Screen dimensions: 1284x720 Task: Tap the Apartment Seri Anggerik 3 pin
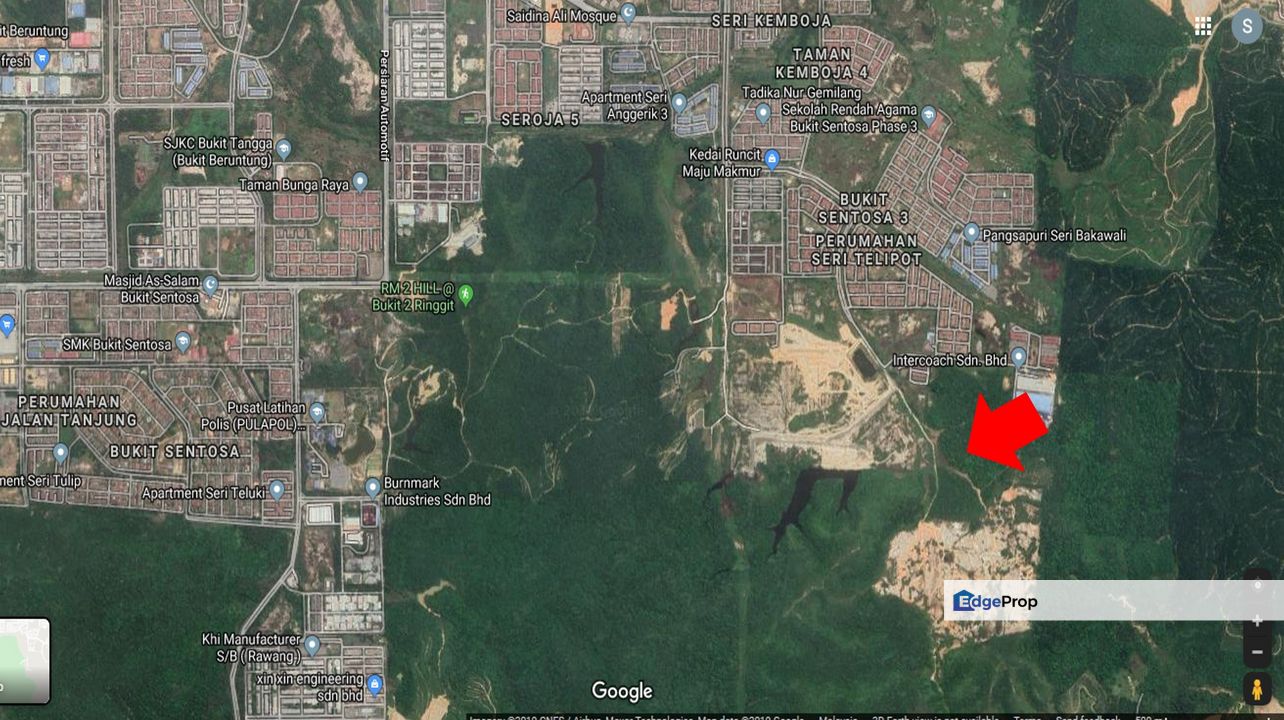tap(679, 102)
